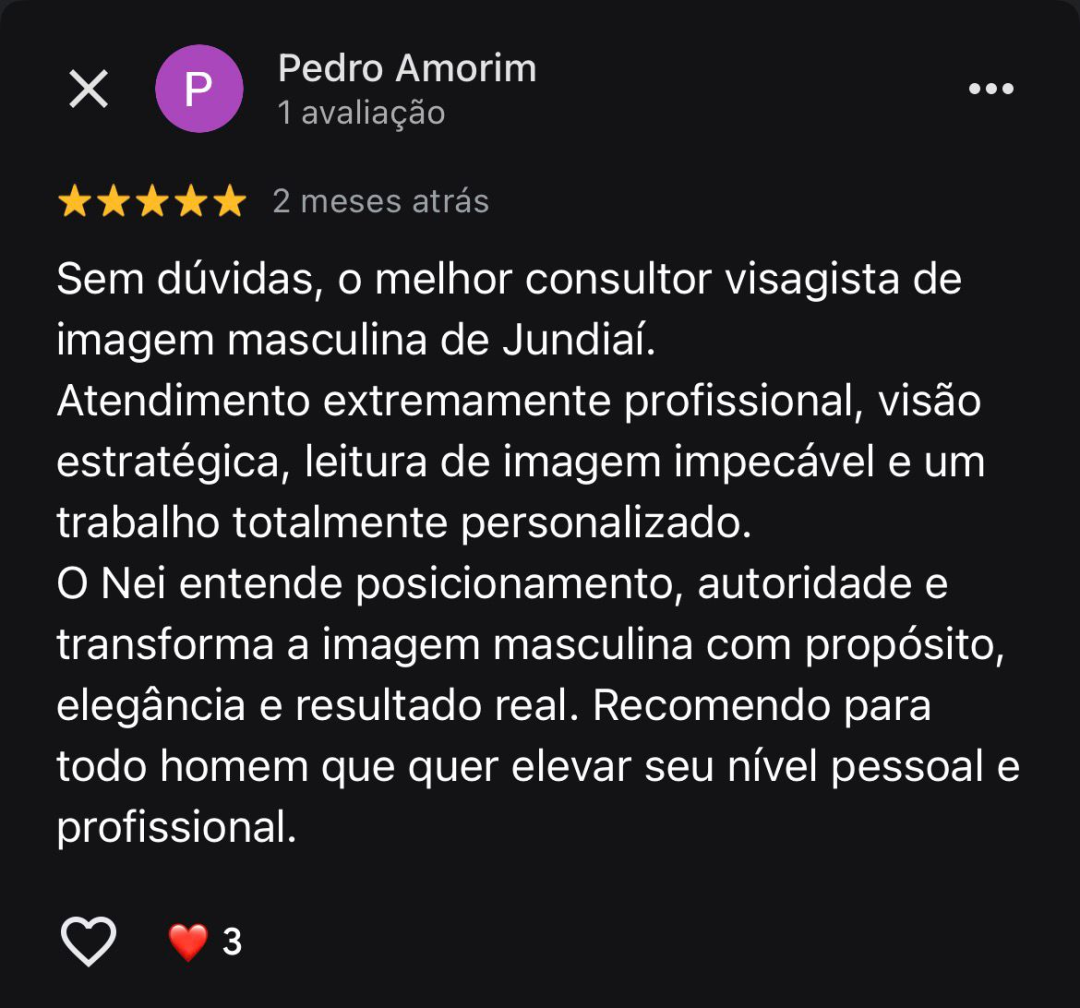
Task: Like this review with the heart outline
Action: pyautogui.click(x=89, y=941)
